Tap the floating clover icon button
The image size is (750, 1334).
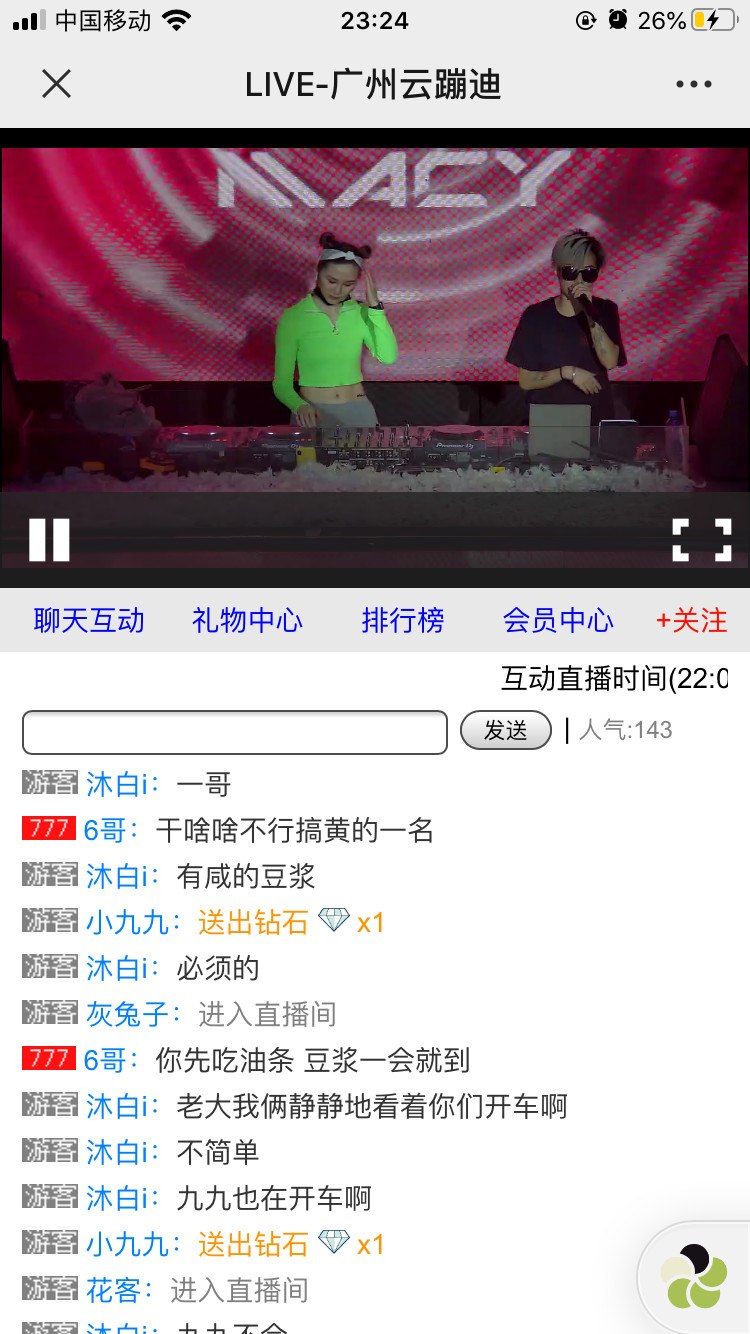click(695, 1277)
